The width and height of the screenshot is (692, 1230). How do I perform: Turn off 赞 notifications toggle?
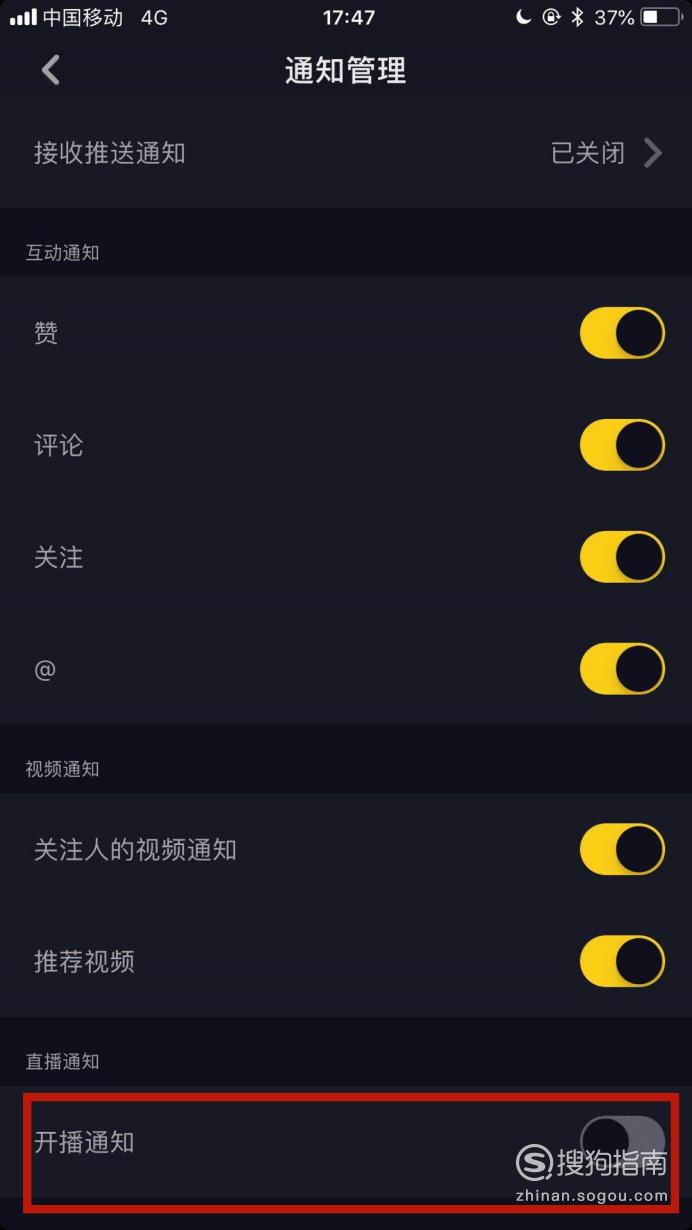(622, 333)
